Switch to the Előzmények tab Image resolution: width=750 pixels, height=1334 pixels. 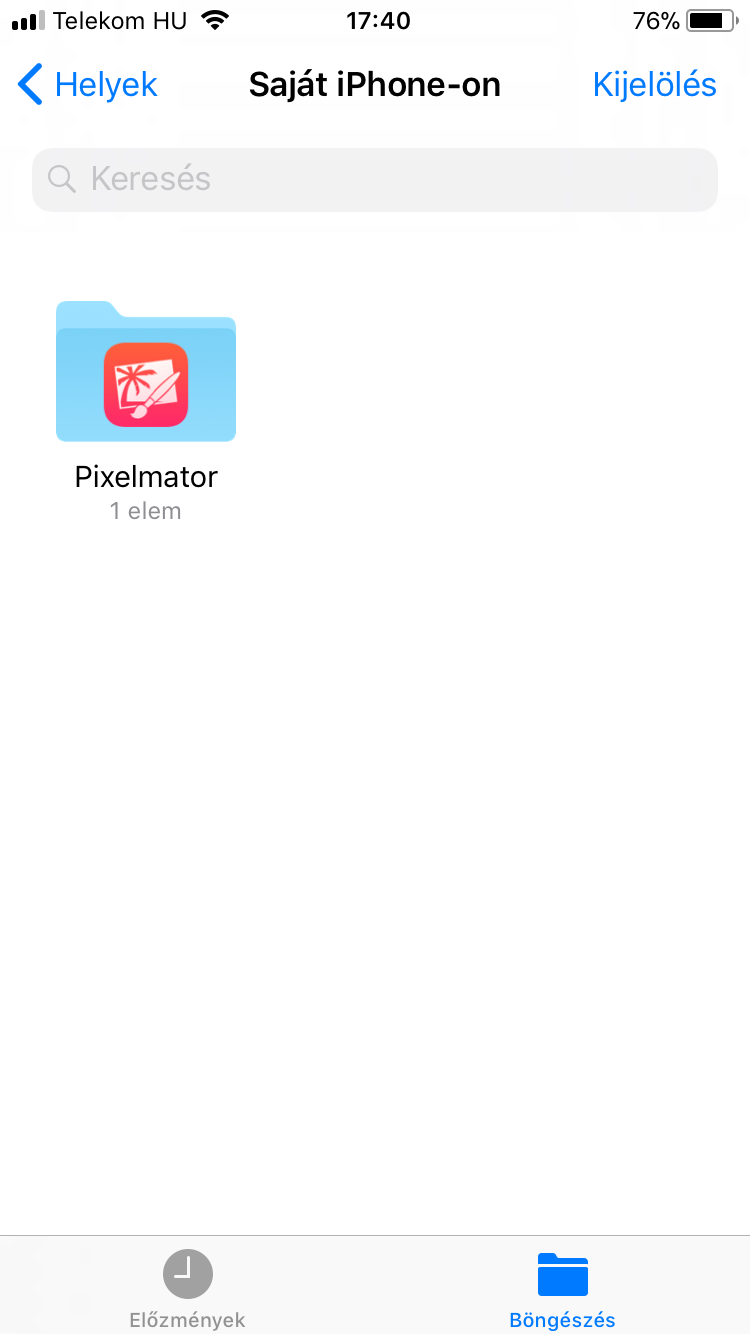point(187,1288)
